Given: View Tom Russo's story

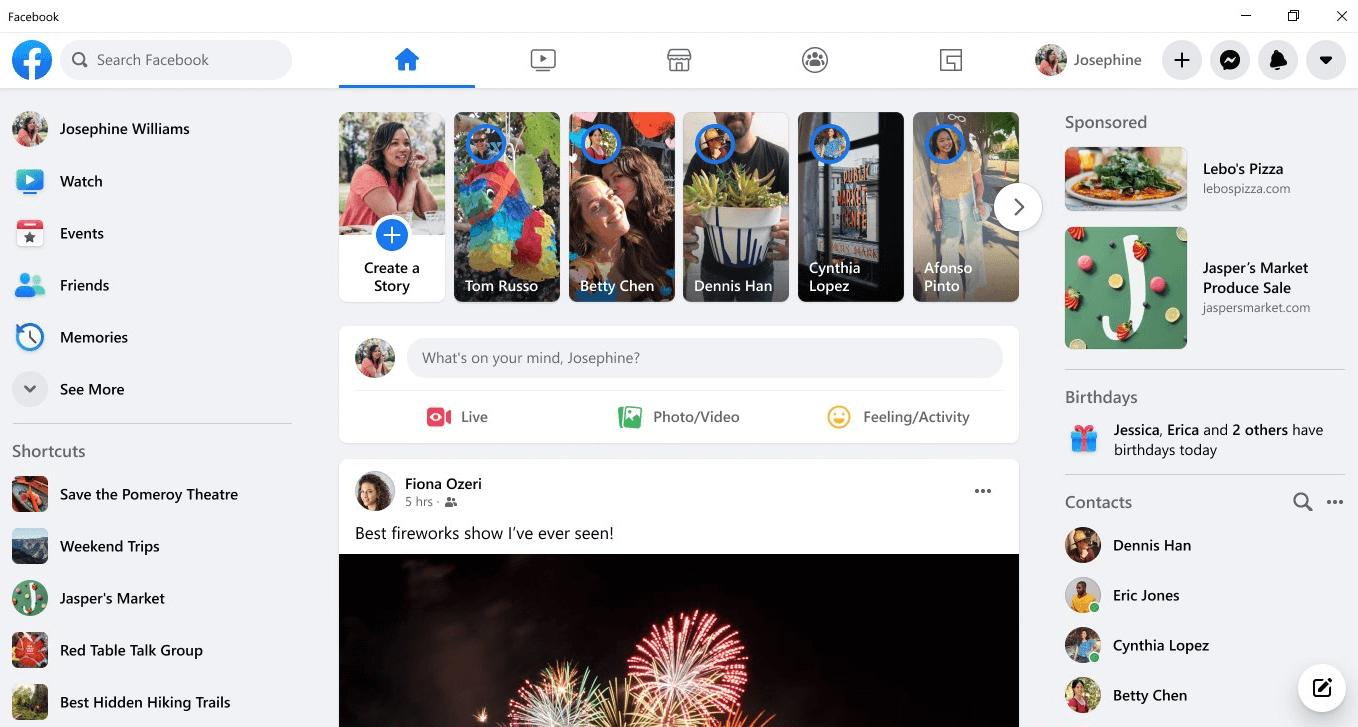Looking at the screenshot, I should (x=507, y=207).
